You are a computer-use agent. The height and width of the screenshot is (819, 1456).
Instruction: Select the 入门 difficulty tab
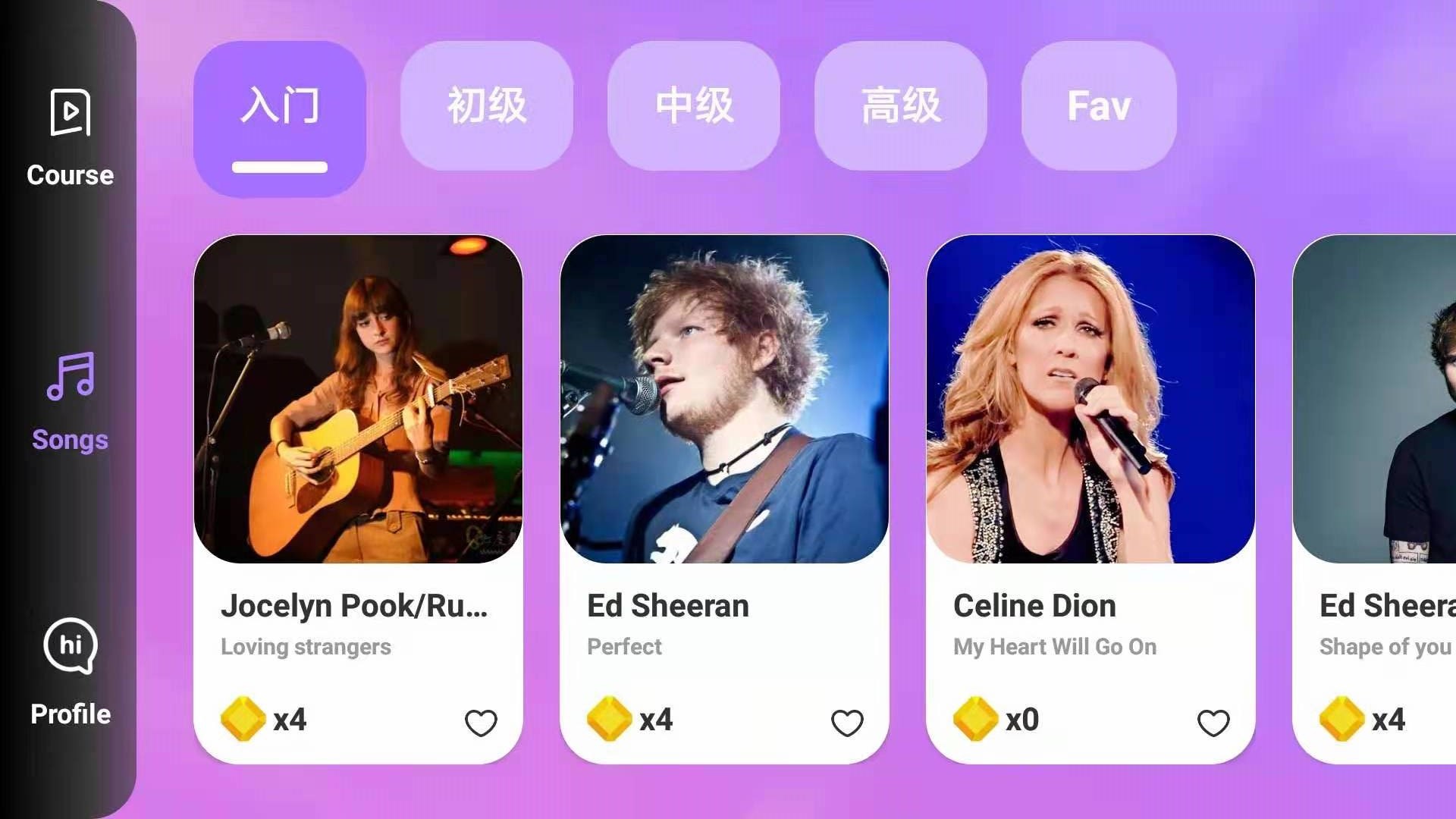click(x=280, y=107)
